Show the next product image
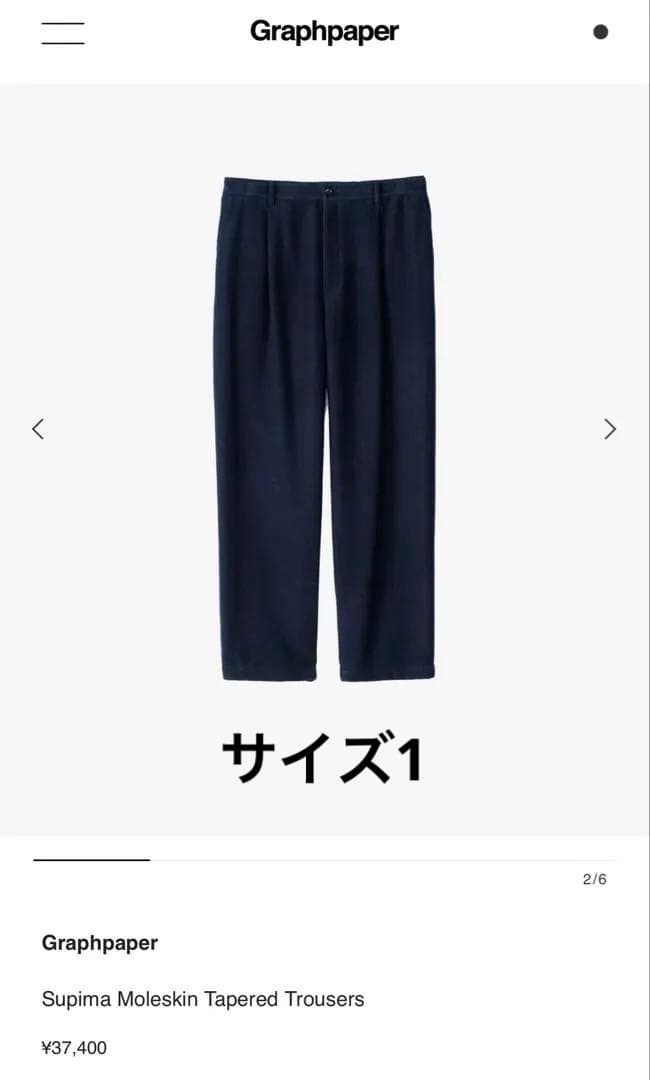 (610, 429)
